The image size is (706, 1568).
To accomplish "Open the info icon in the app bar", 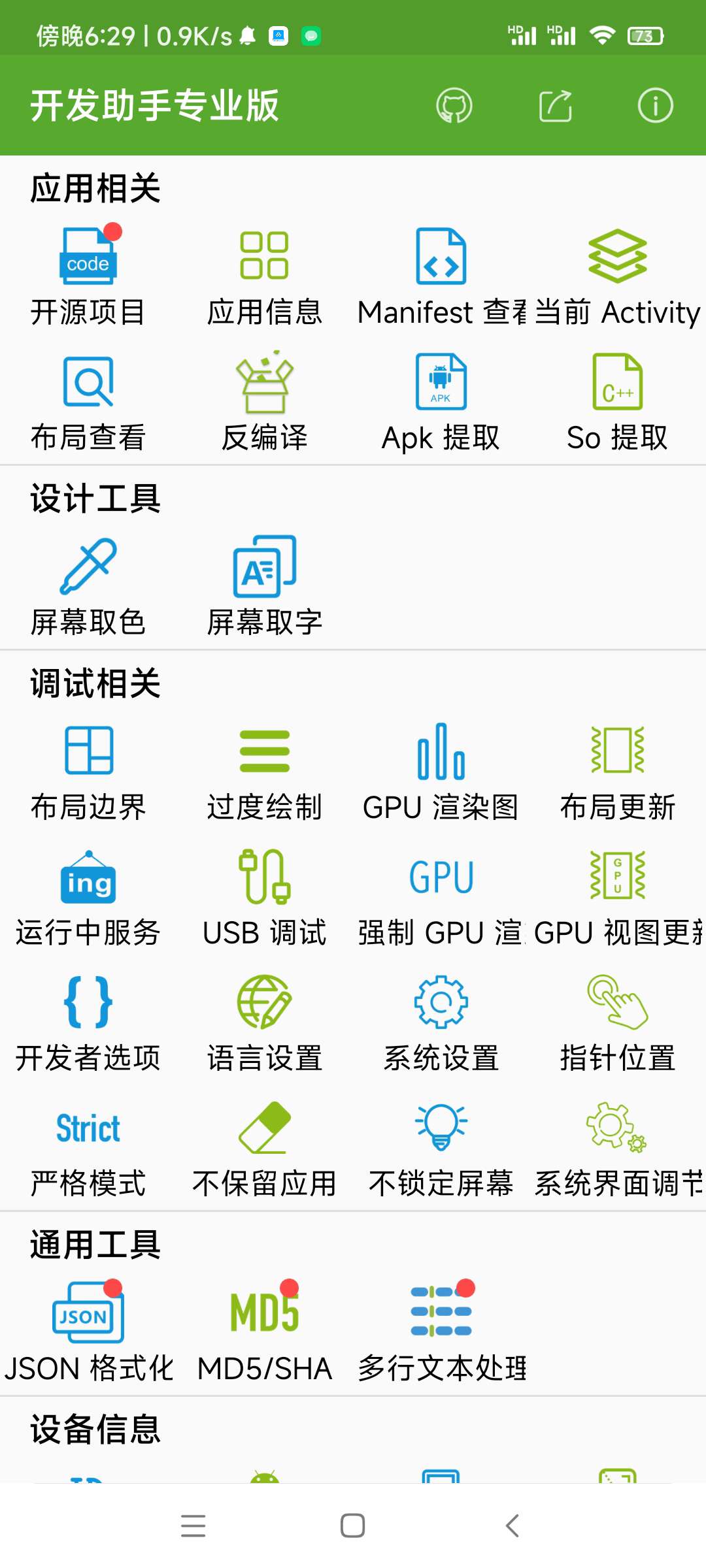I will (x=655, y=106).
